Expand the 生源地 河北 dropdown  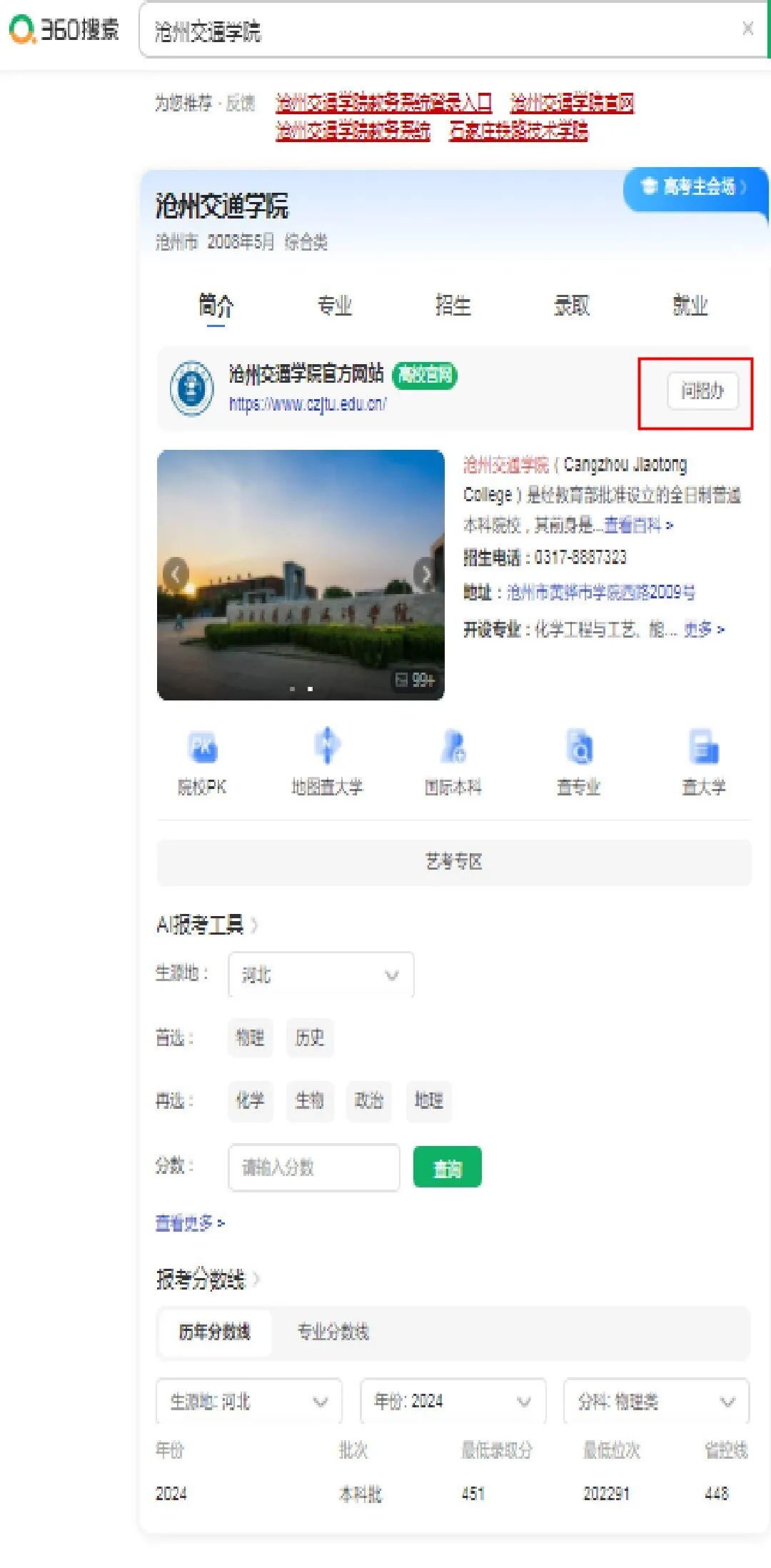pyautogui.click(x=321, y=975)
